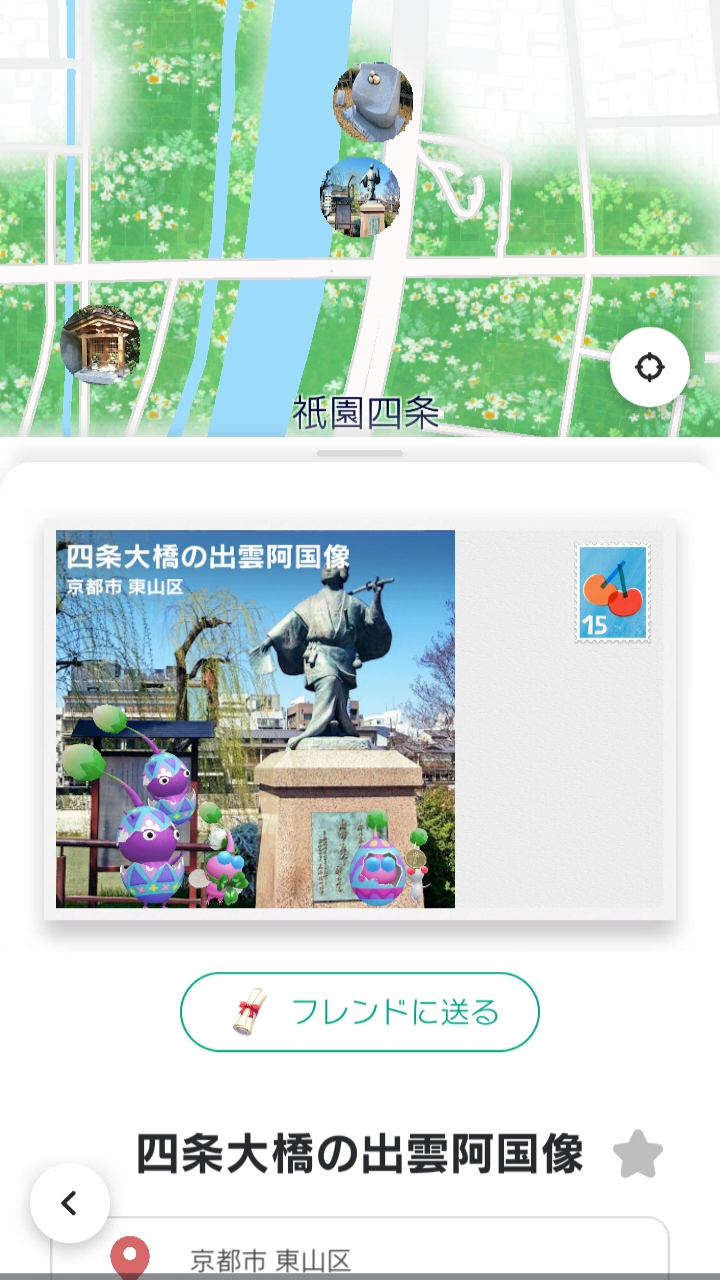
Task: Open the stone sculpture marker on map
Action: (373, 101)
